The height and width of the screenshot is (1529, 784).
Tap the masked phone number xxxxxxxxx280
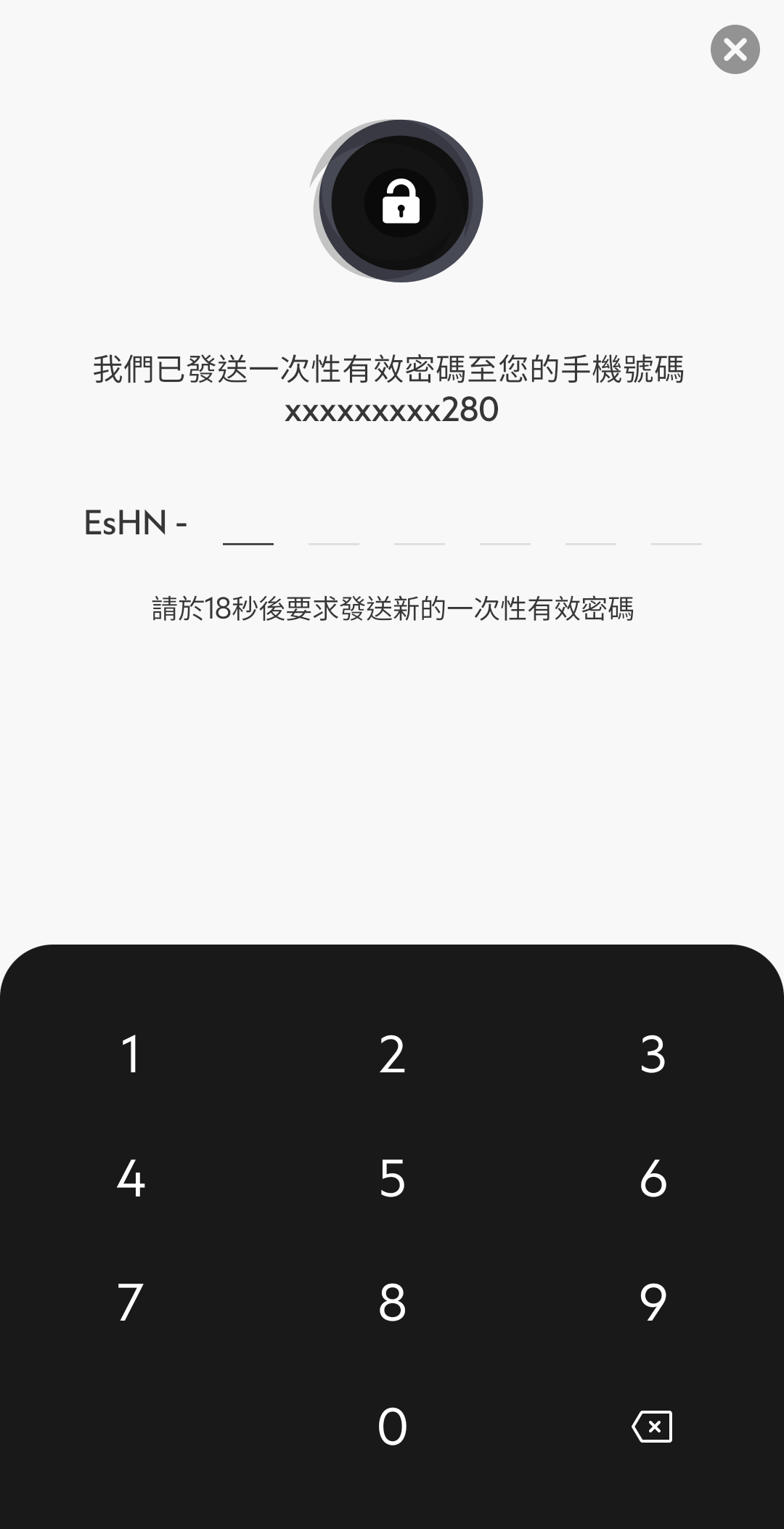point(392,411)
